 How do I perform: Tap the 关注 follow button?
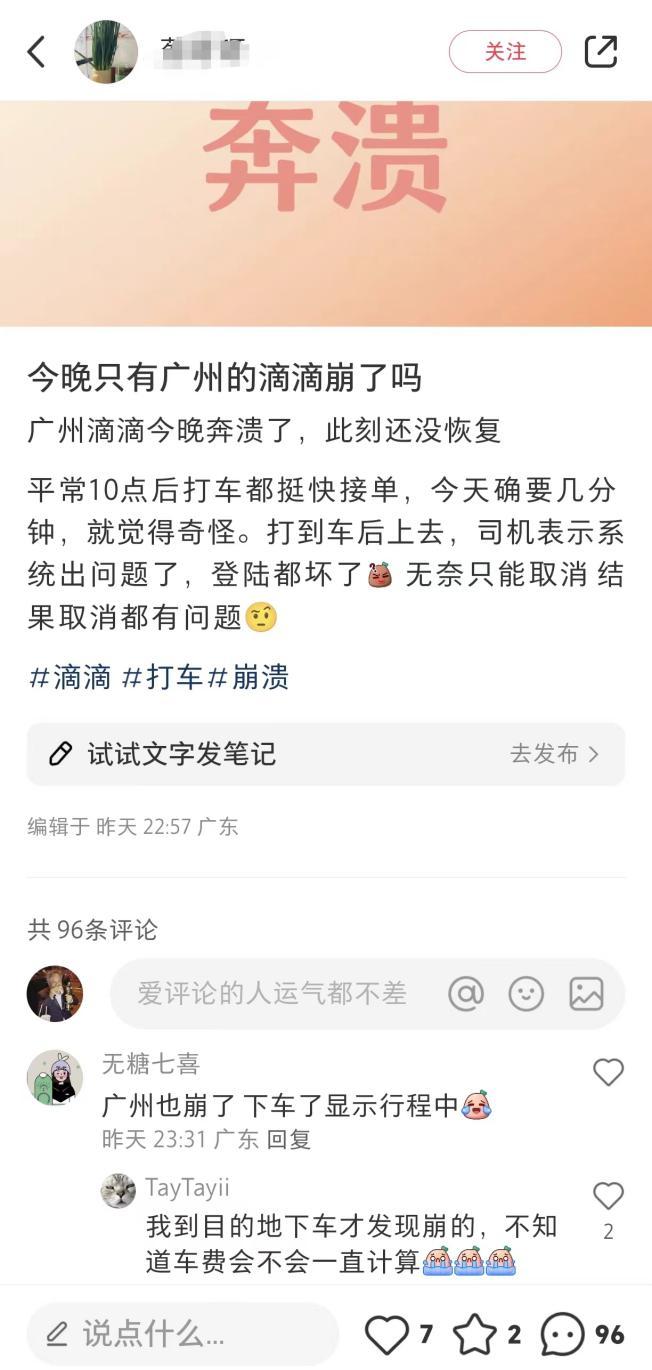pos(505,52)
